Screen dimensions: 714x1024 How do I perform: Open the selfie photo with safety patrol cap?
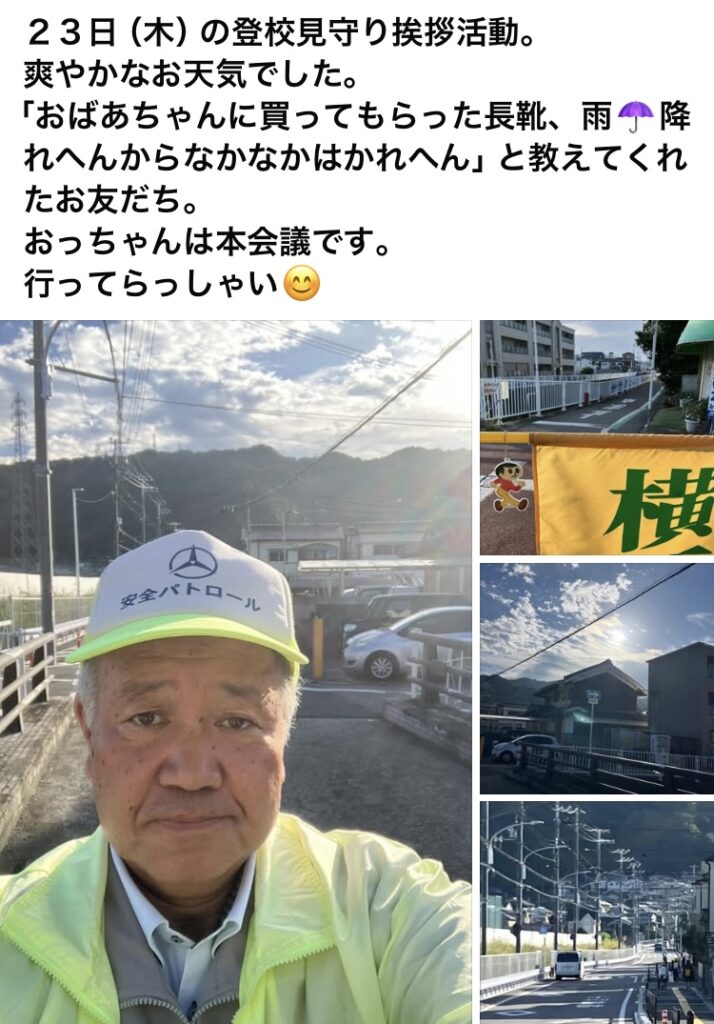(x=235, y=670)
